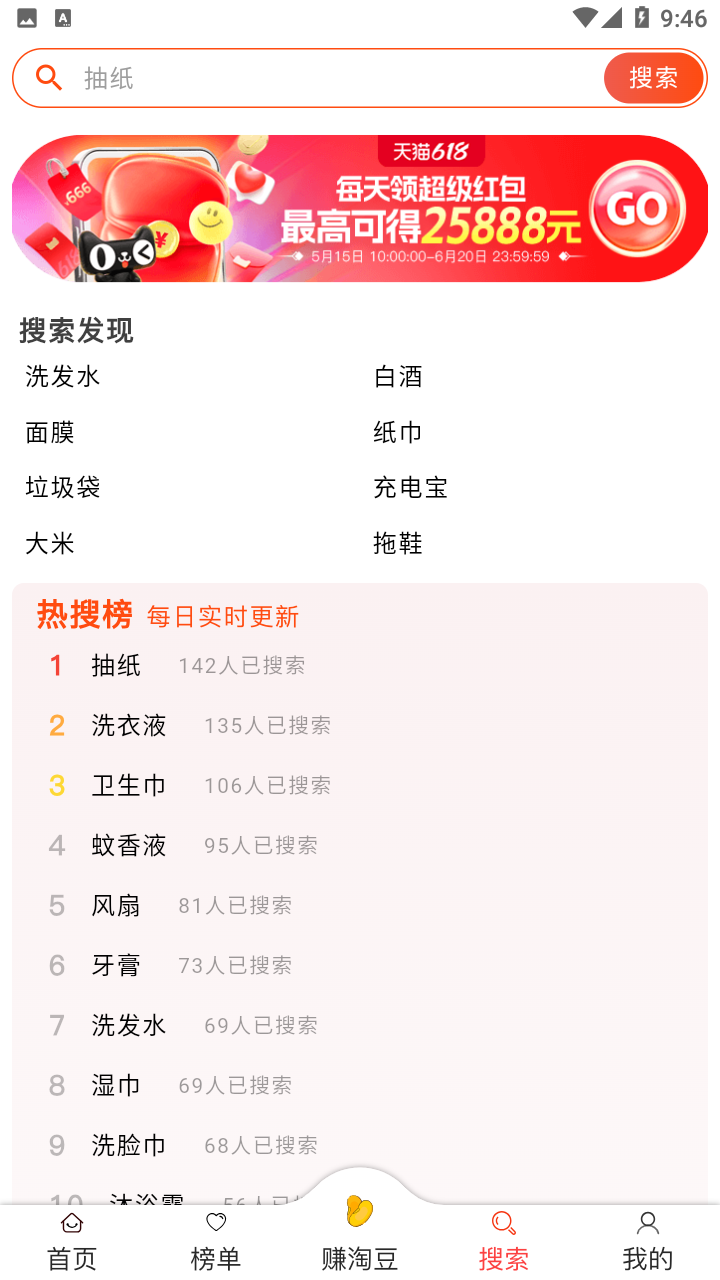Switch to the 榜单 tab
The width and height of the screenshot is (720, 1280).
216,1242
